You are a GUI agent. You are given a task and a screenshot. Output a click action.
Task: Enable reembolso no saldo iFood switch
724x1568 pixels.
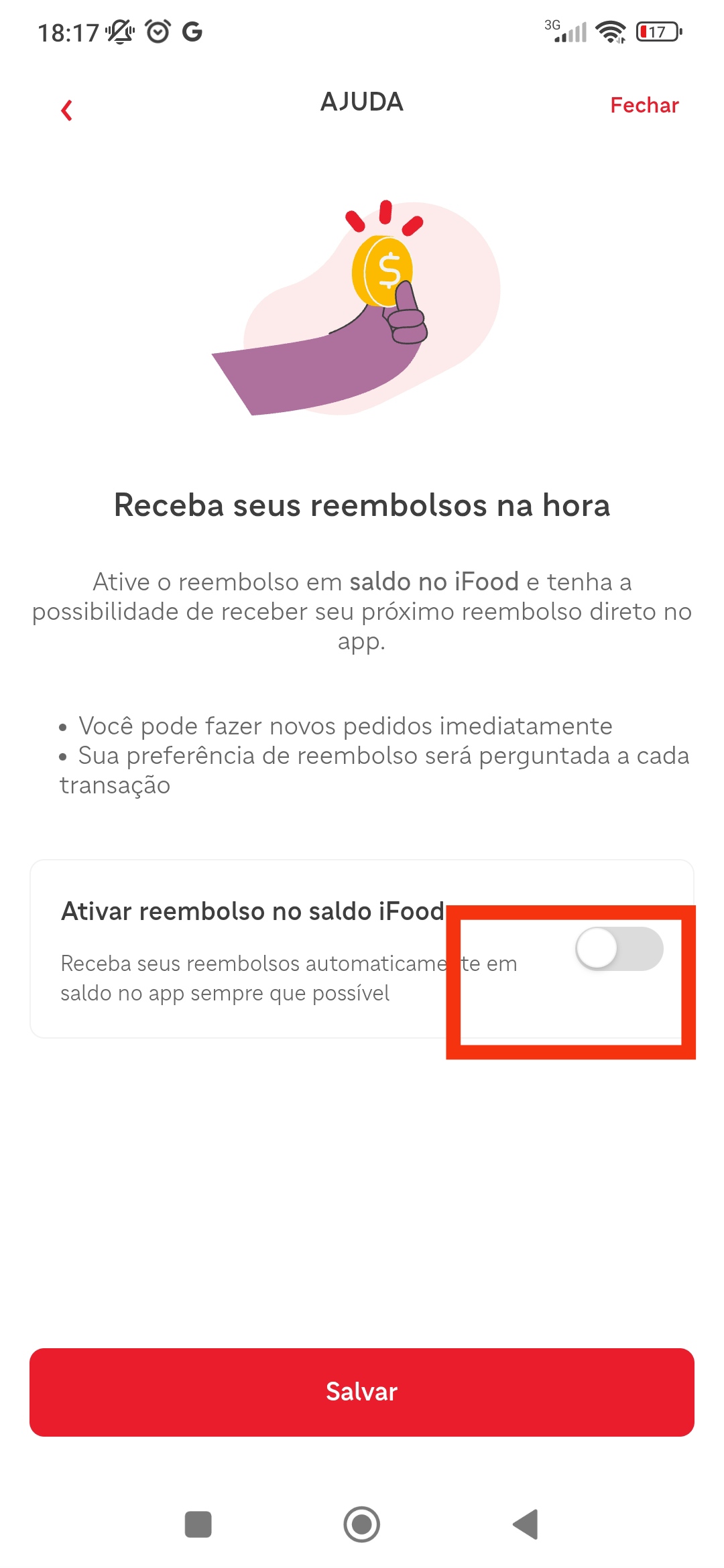click(619, 949)
